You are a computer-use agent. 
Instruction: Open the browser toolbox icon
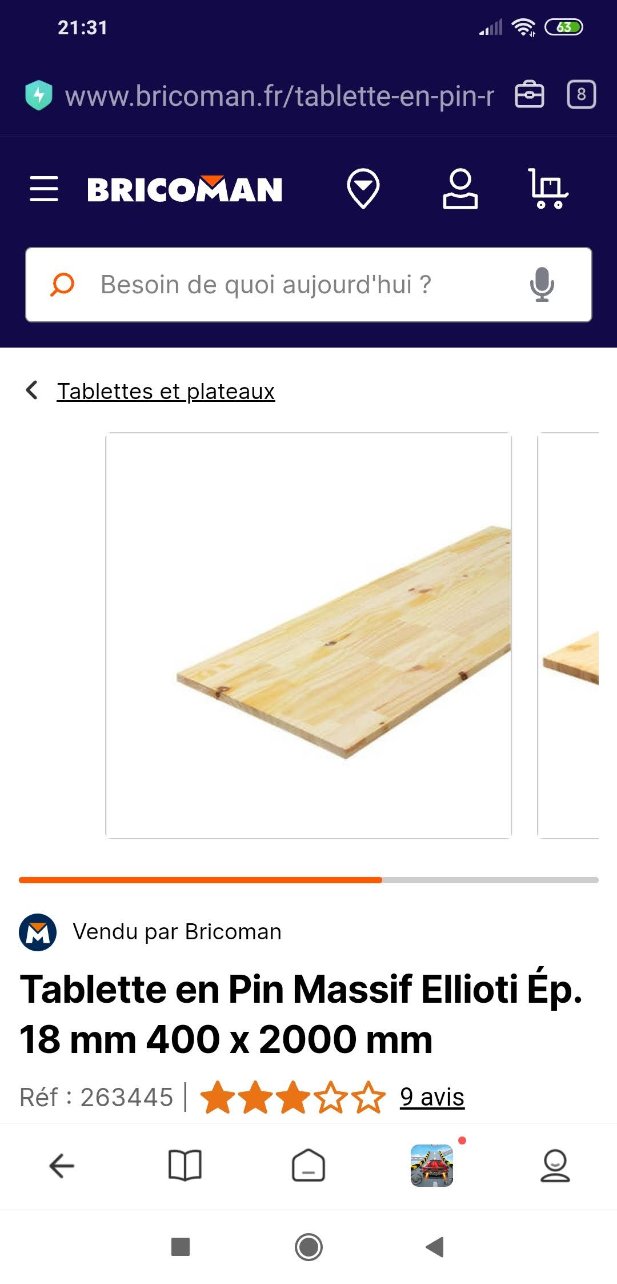[529, 95]
